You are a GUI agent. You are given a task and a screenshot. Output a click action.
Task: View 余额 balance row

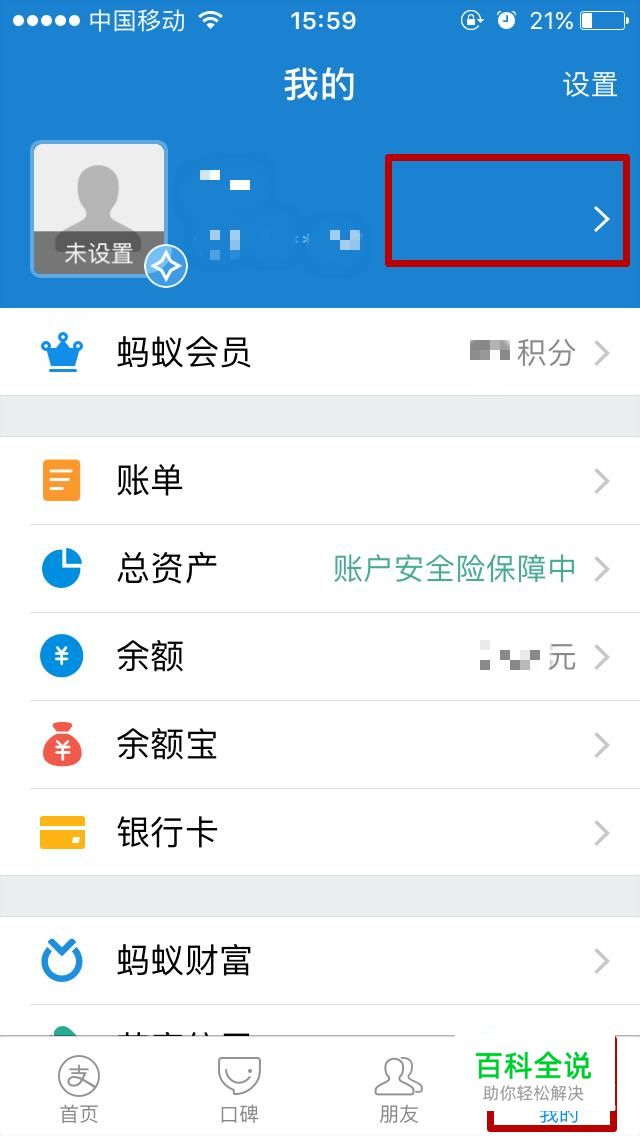click(320, 657)
